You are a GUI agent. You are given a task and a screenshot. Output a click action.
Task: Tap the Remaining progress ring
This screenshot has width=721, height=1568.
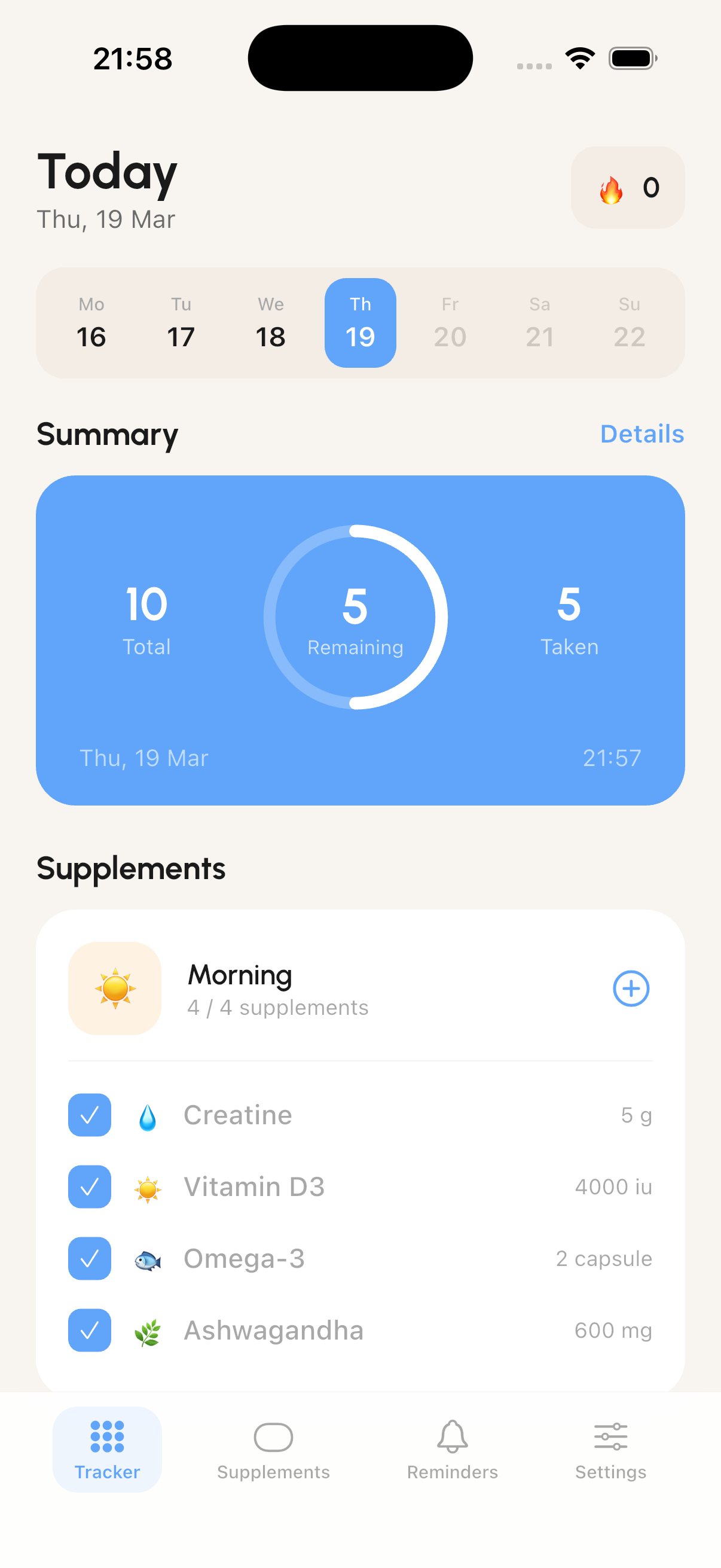355,617
